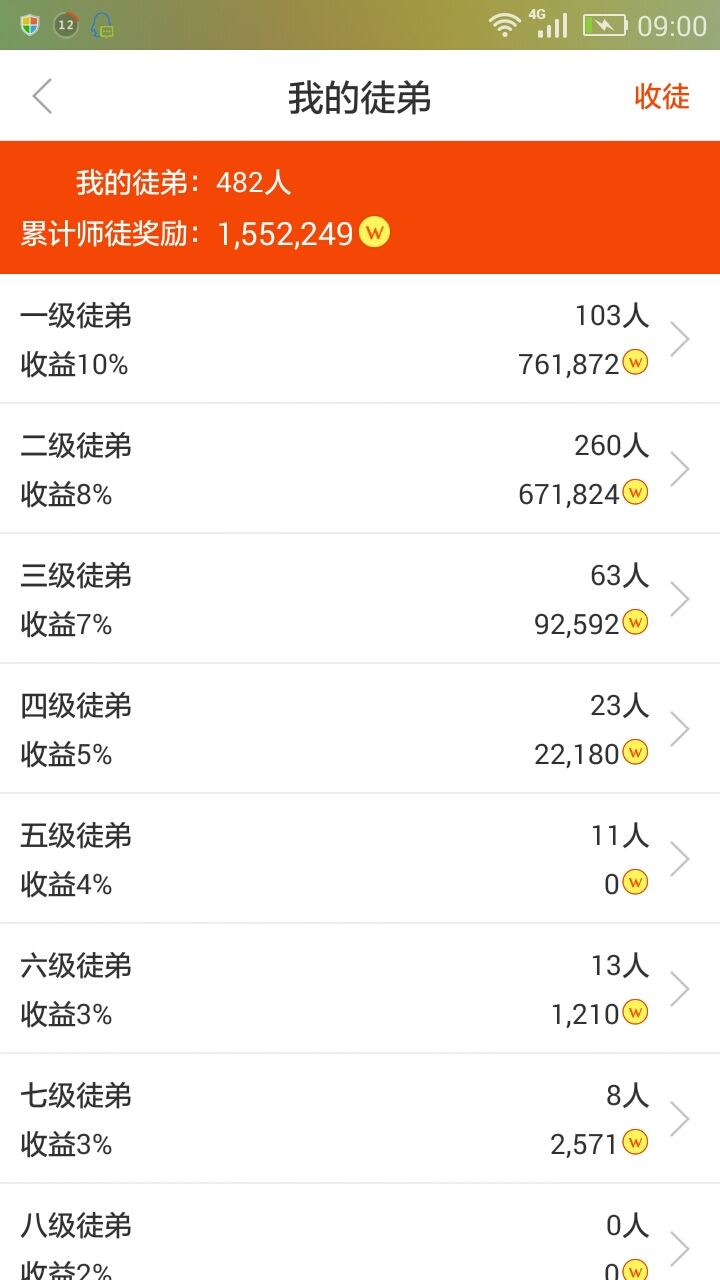Select the 五级徒弟 entry

360,859
